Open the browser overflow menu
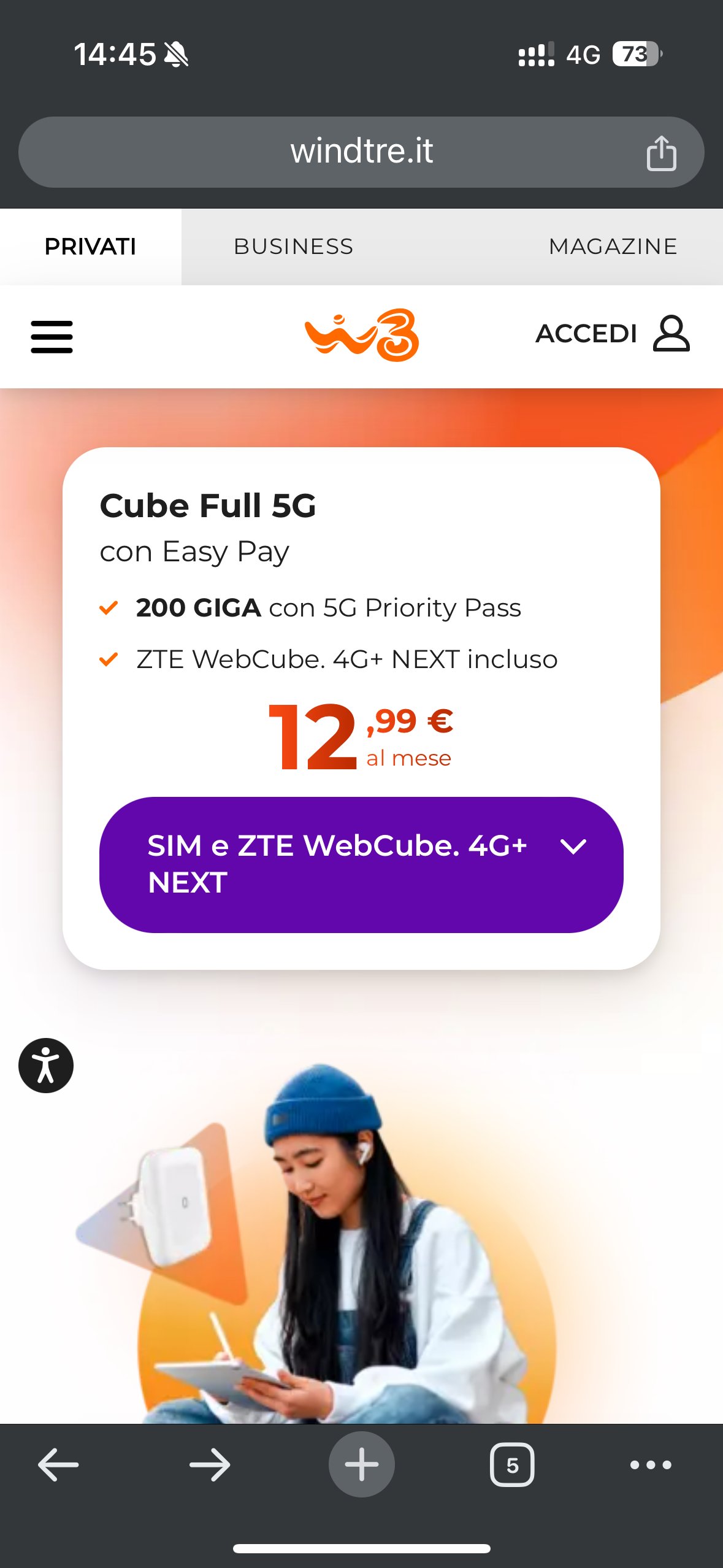 [x=651, y=1464]
